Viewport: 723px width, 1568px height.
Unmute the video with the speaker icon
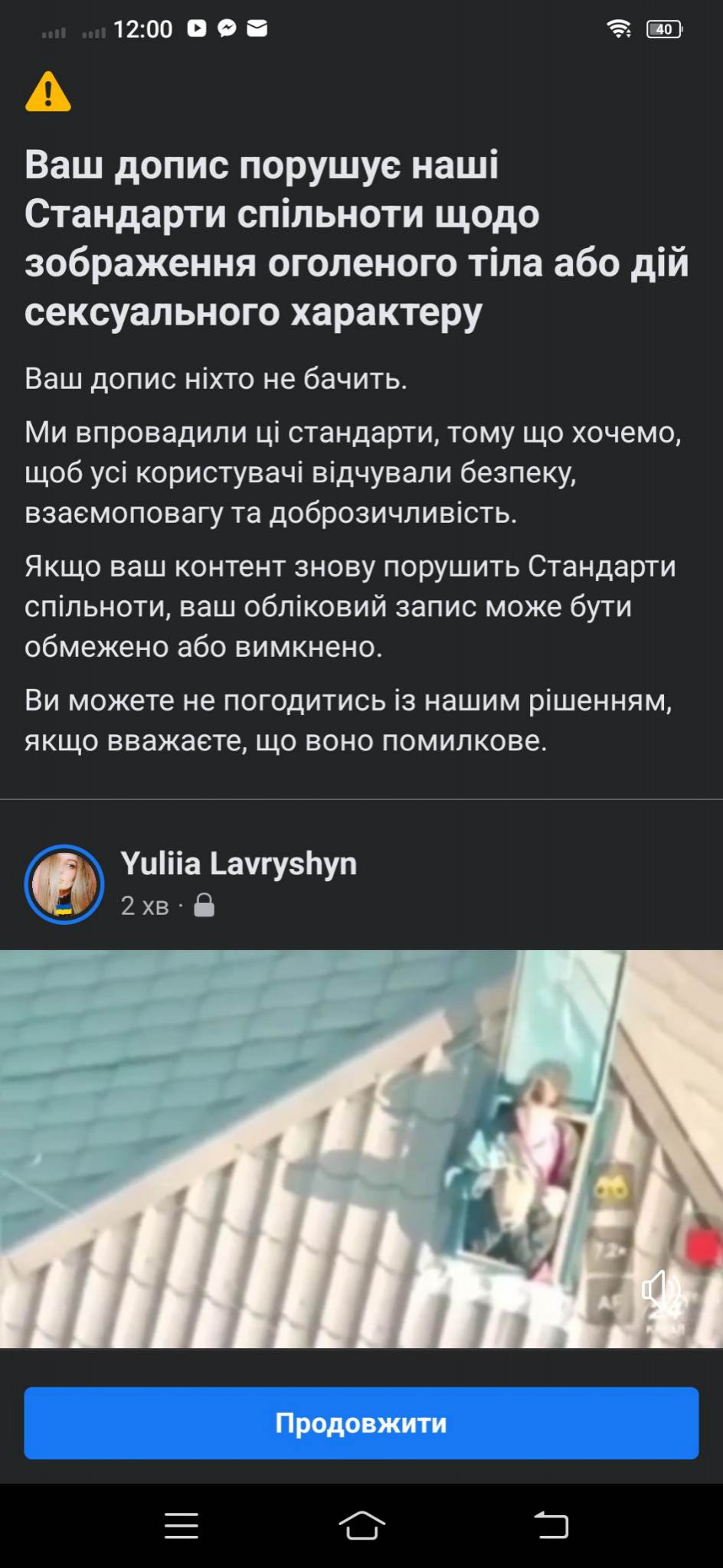pos(660,1289)
